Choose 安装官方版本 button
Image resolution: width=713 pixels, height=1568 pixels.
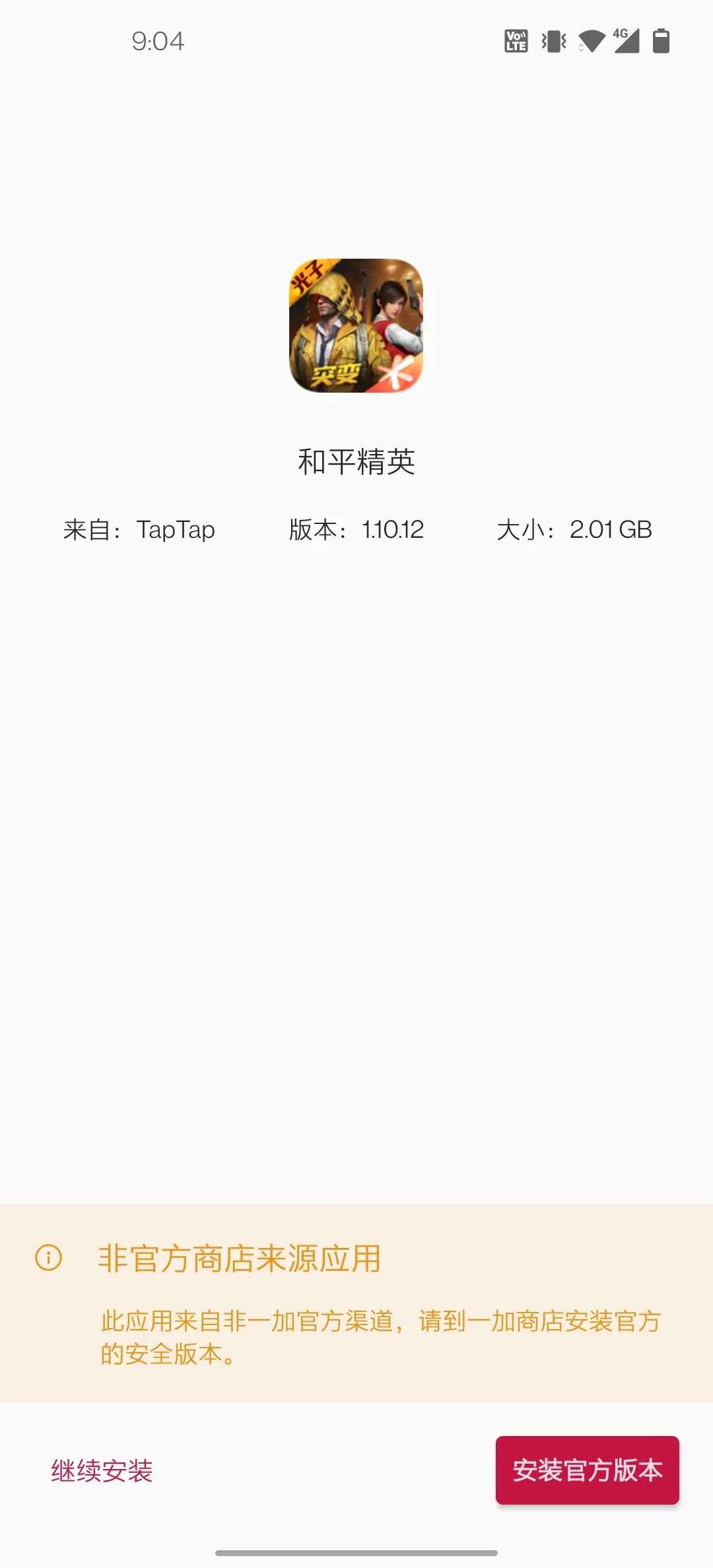[x=587, y=1470]
